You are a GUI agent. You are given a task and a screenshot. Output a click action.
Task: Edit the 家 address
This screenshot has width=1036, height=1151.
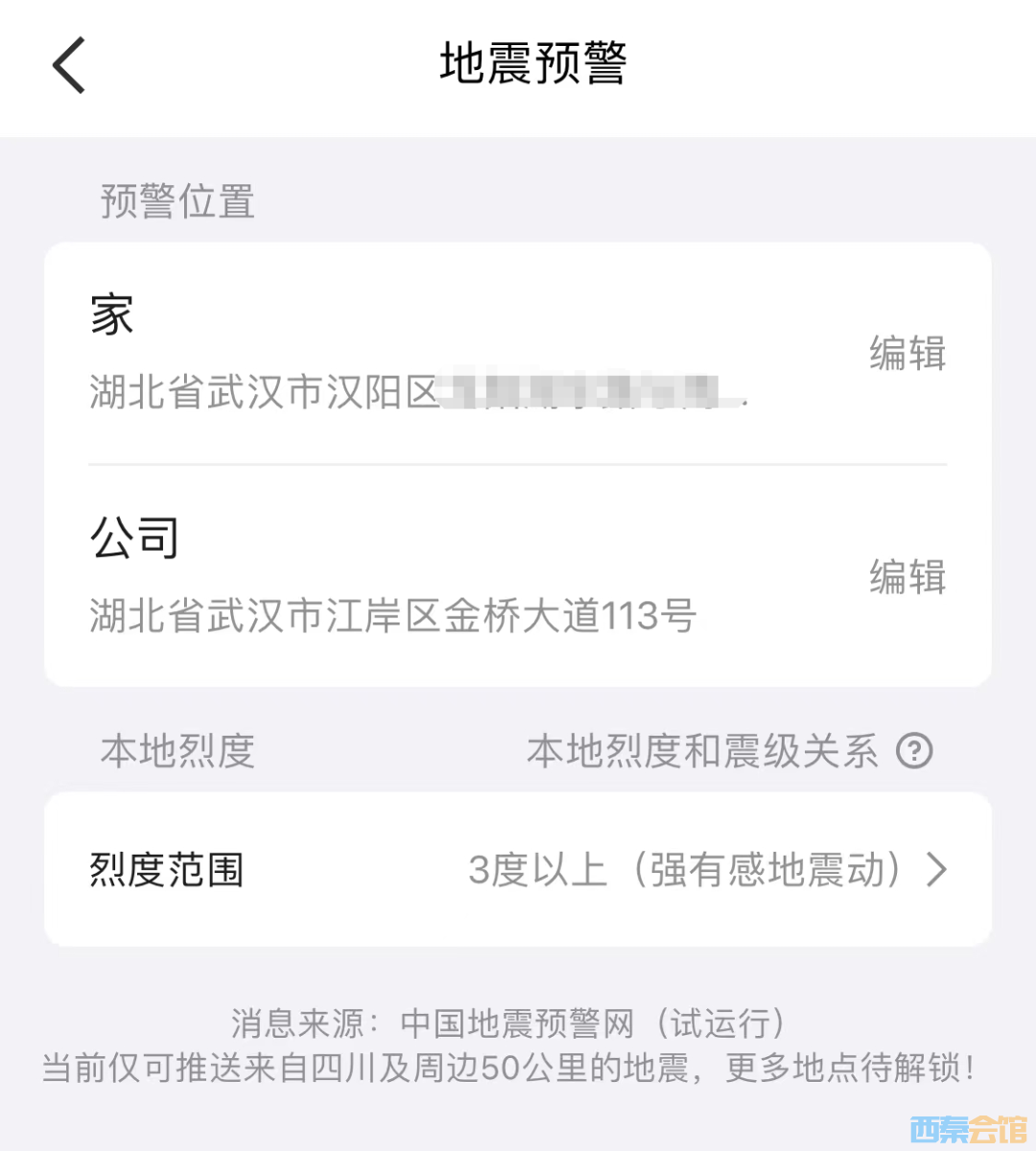point(906,353)
